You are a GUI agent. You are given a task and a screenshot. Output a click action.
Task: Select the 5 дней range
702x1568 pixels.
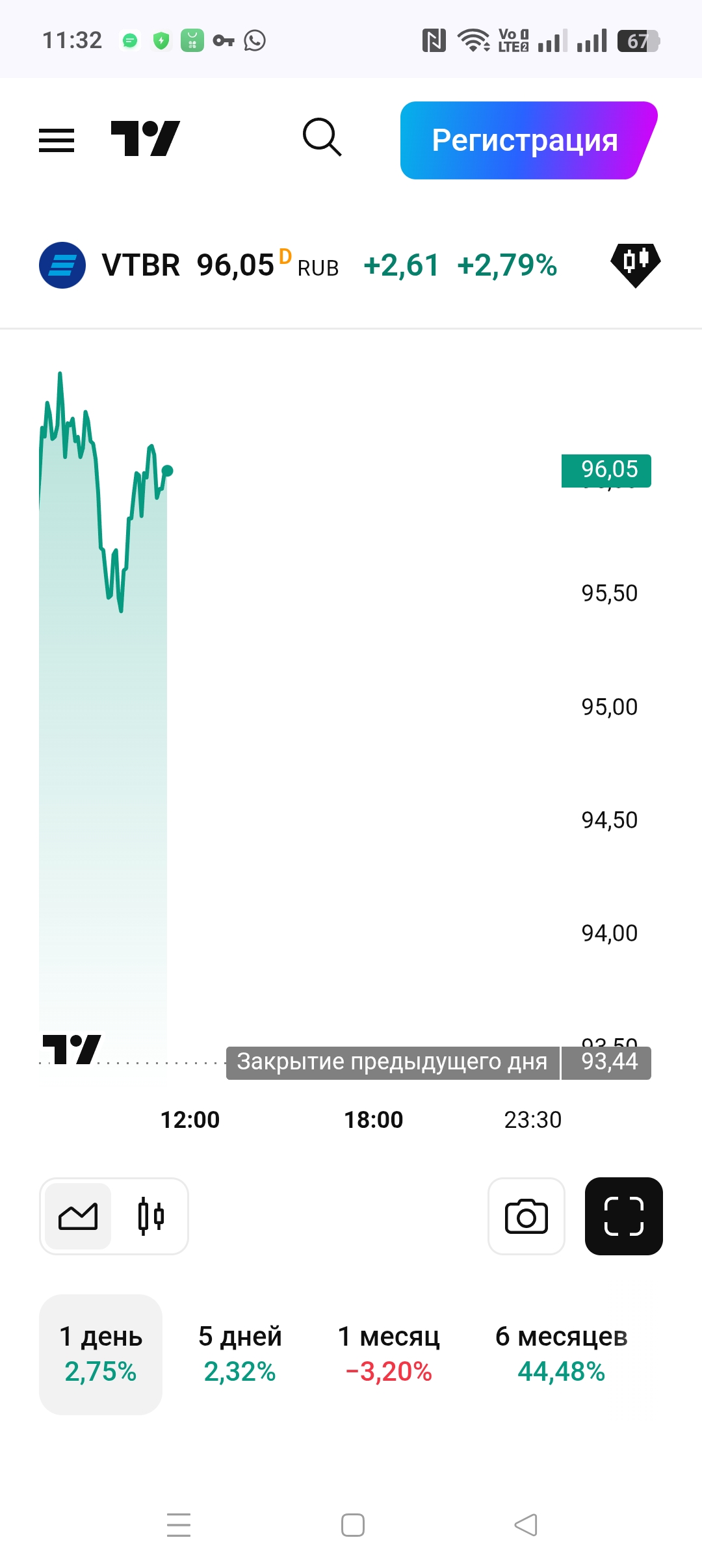pyautogui.click(x=240, y=1354)
